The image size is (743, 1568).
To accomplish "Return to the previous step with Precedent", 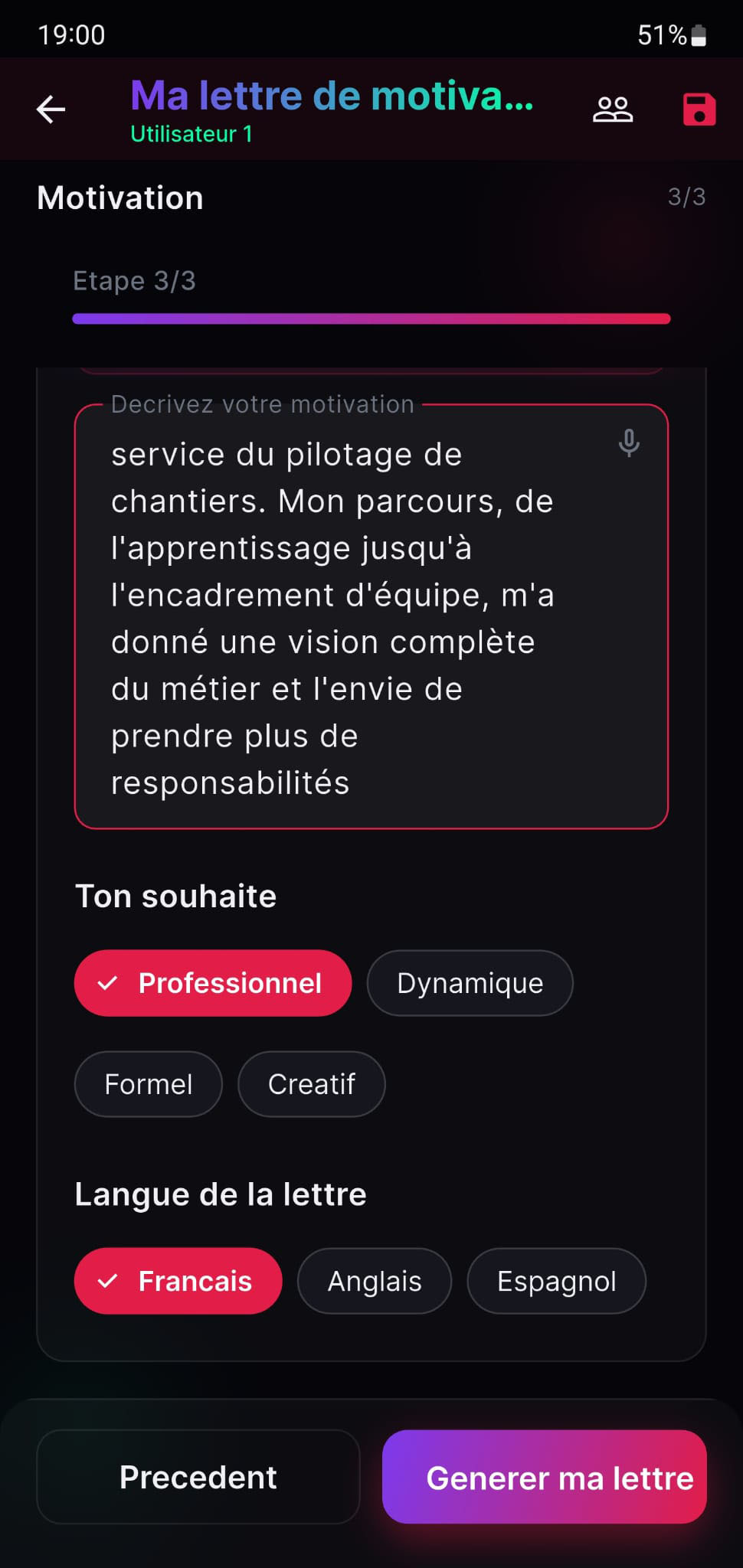I will coord(198,1477).
